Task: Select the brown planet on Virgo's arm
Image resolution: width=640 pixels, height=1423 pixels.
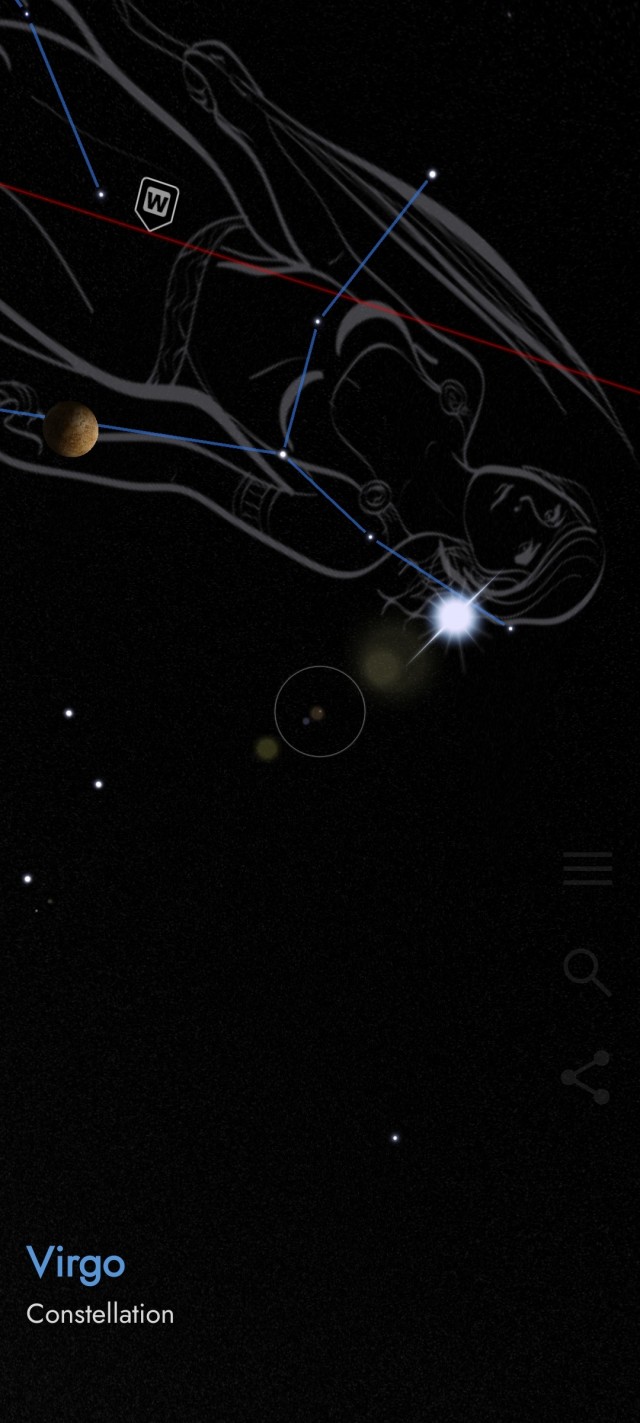Action: tap(71, 429)
